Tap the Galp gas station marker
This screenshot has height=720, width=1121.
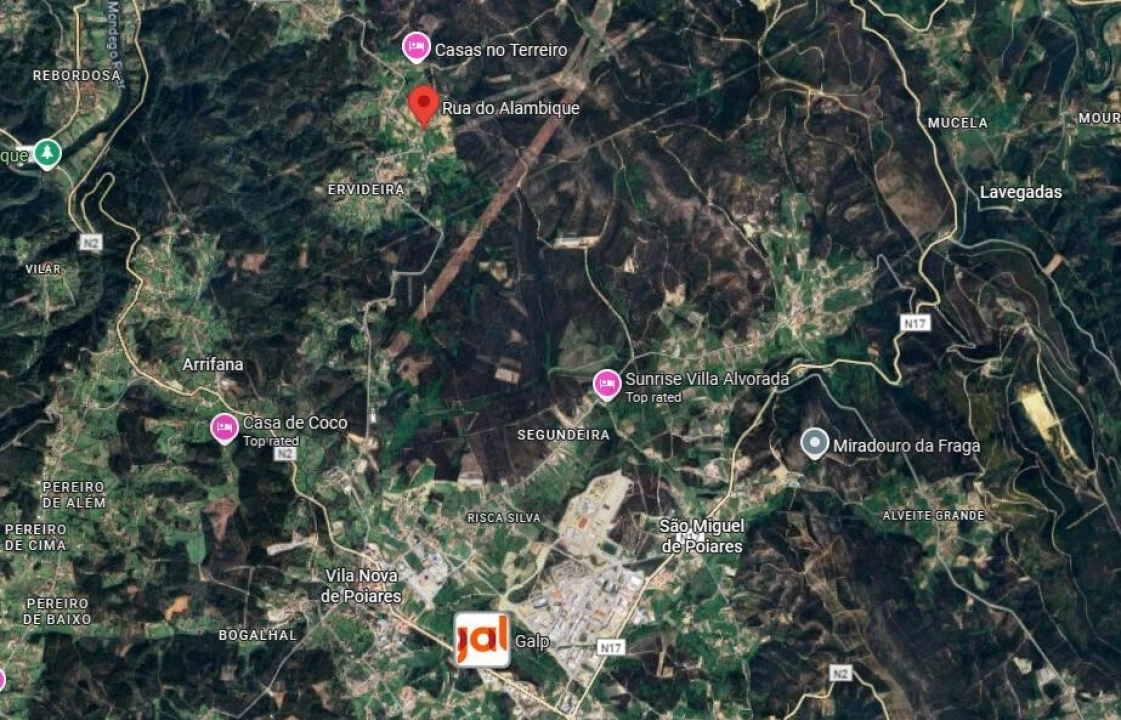pyautogui.click(x=483, y=640)
